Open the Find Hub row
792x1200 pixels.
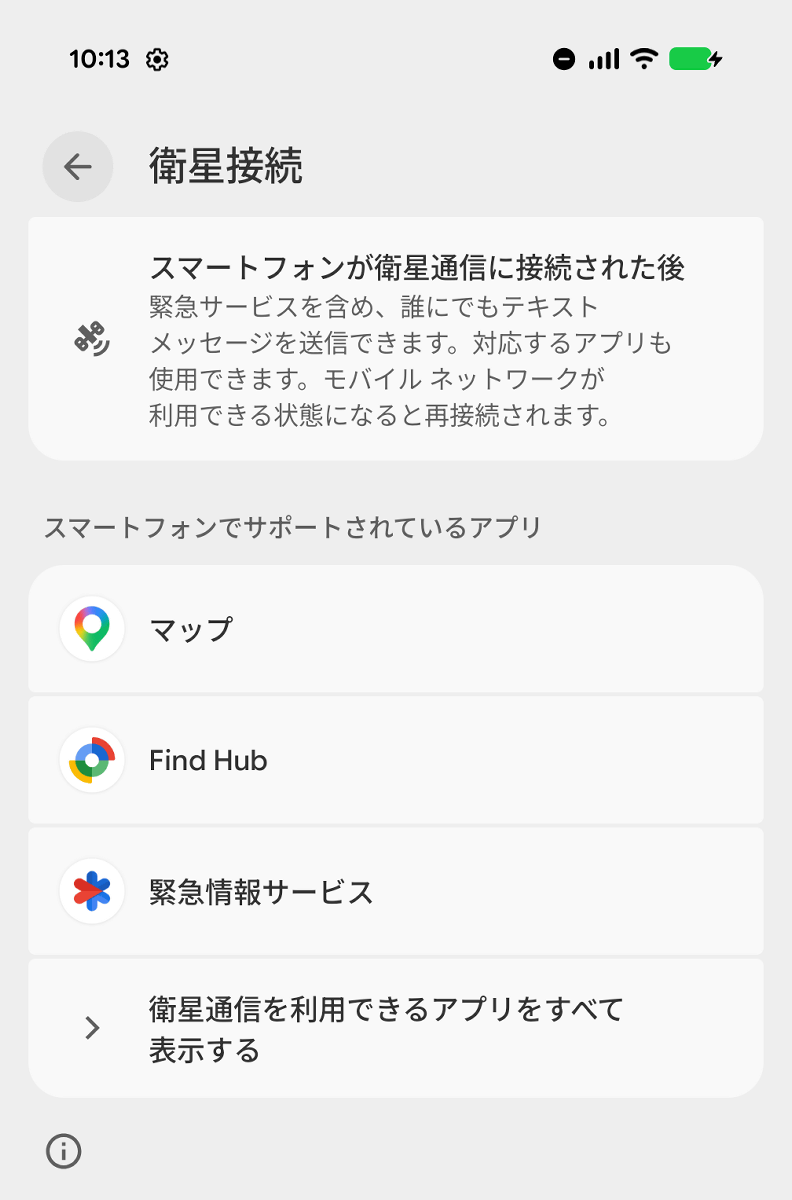[x=395, y=761]
